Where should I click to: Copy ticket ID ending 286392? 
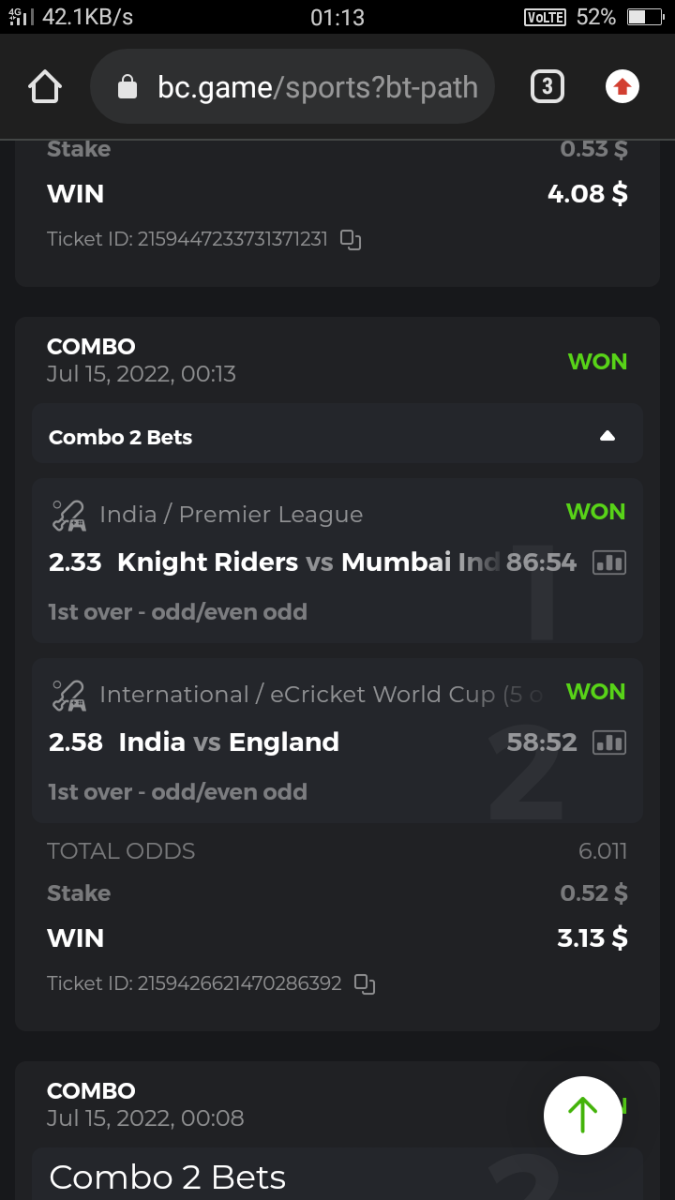pyautogui.click(x=365, y=984)
